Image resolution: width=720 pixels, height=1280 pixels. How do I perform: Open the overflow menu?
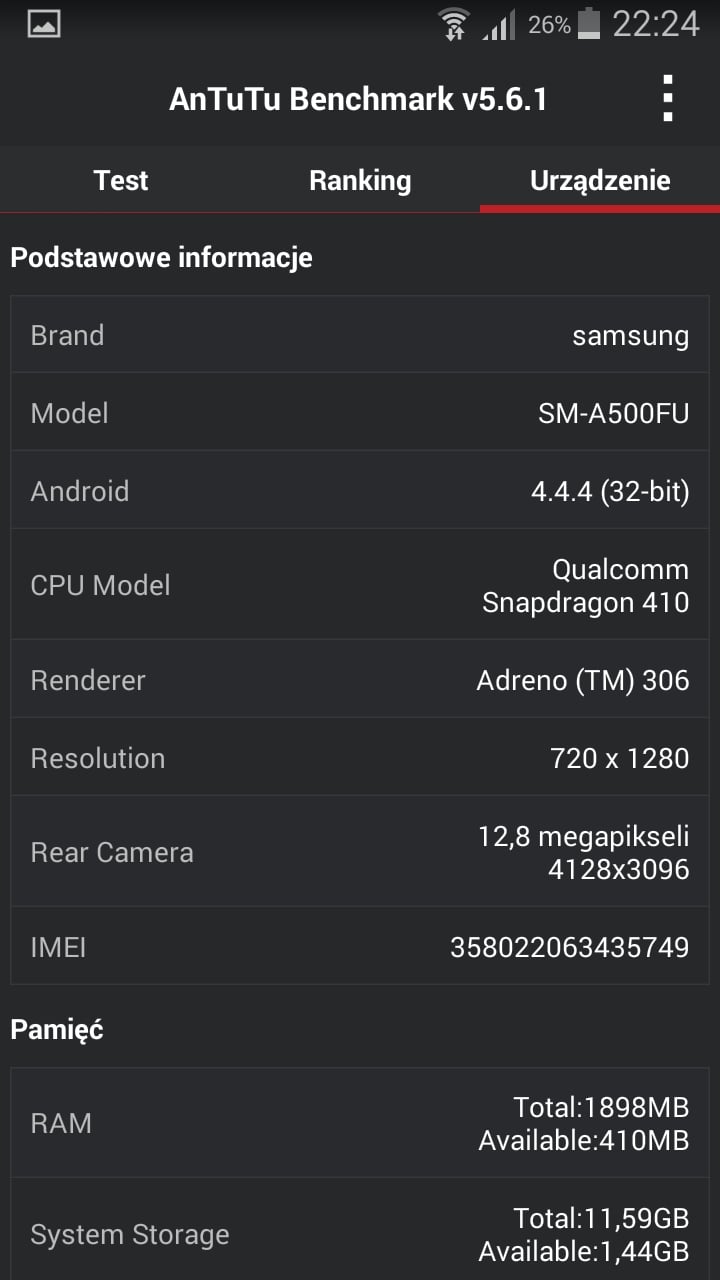pyautogui.click(x=668, y=99)
